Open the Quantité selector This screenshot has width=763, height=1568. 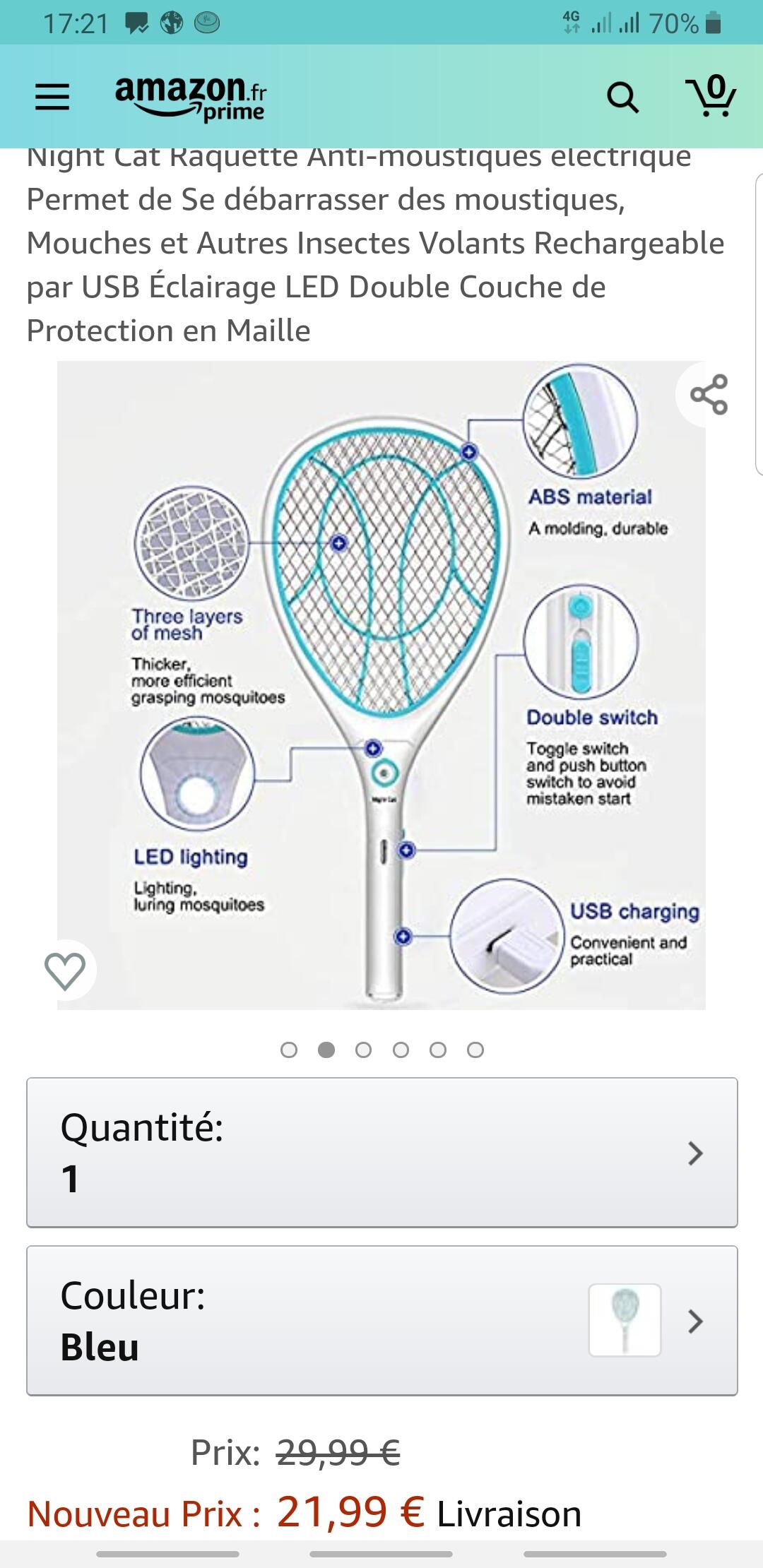click(382, 1153)
